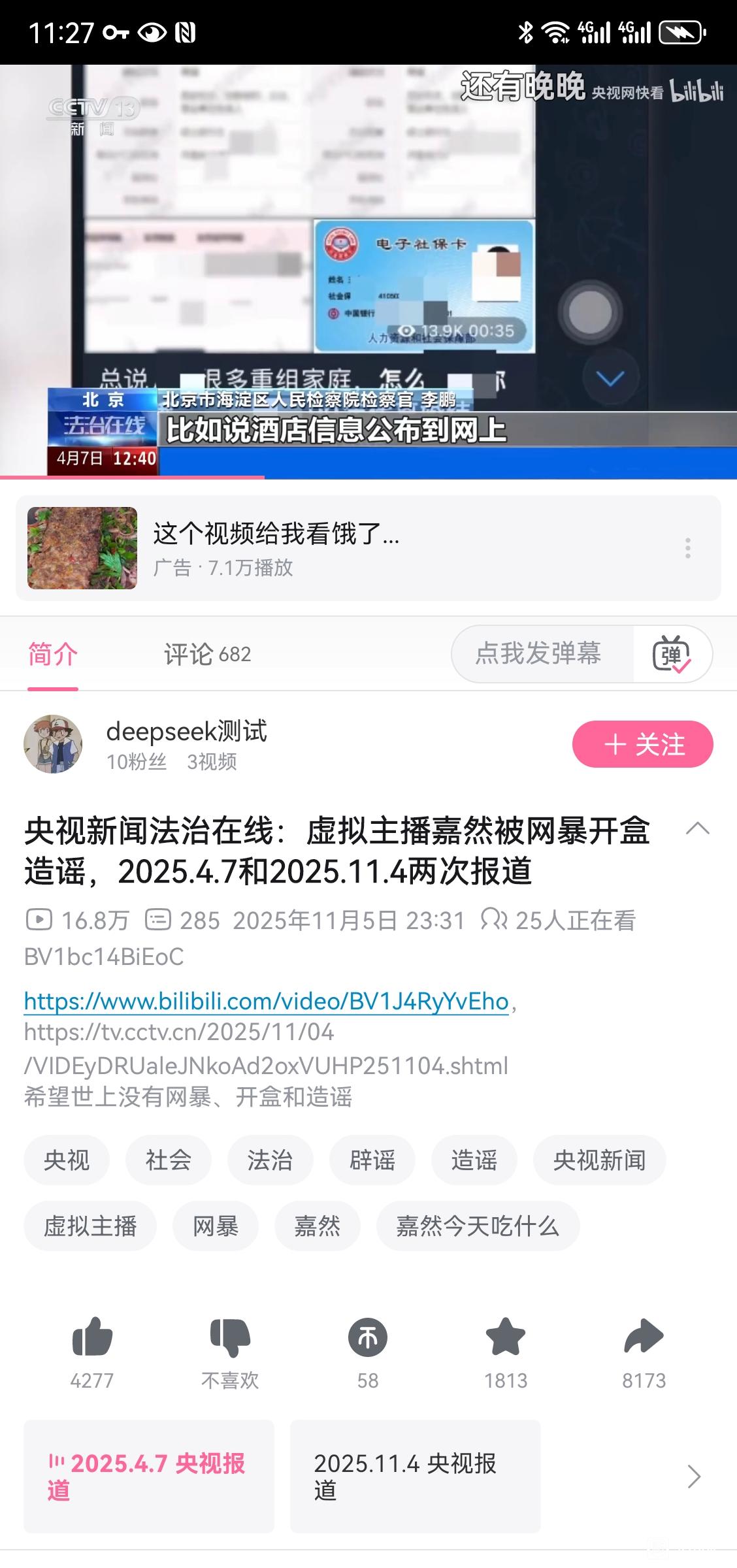This screenshot has width=737, height=1568.
Task: Give a coin to this video
Action: tap(368, 1337)
